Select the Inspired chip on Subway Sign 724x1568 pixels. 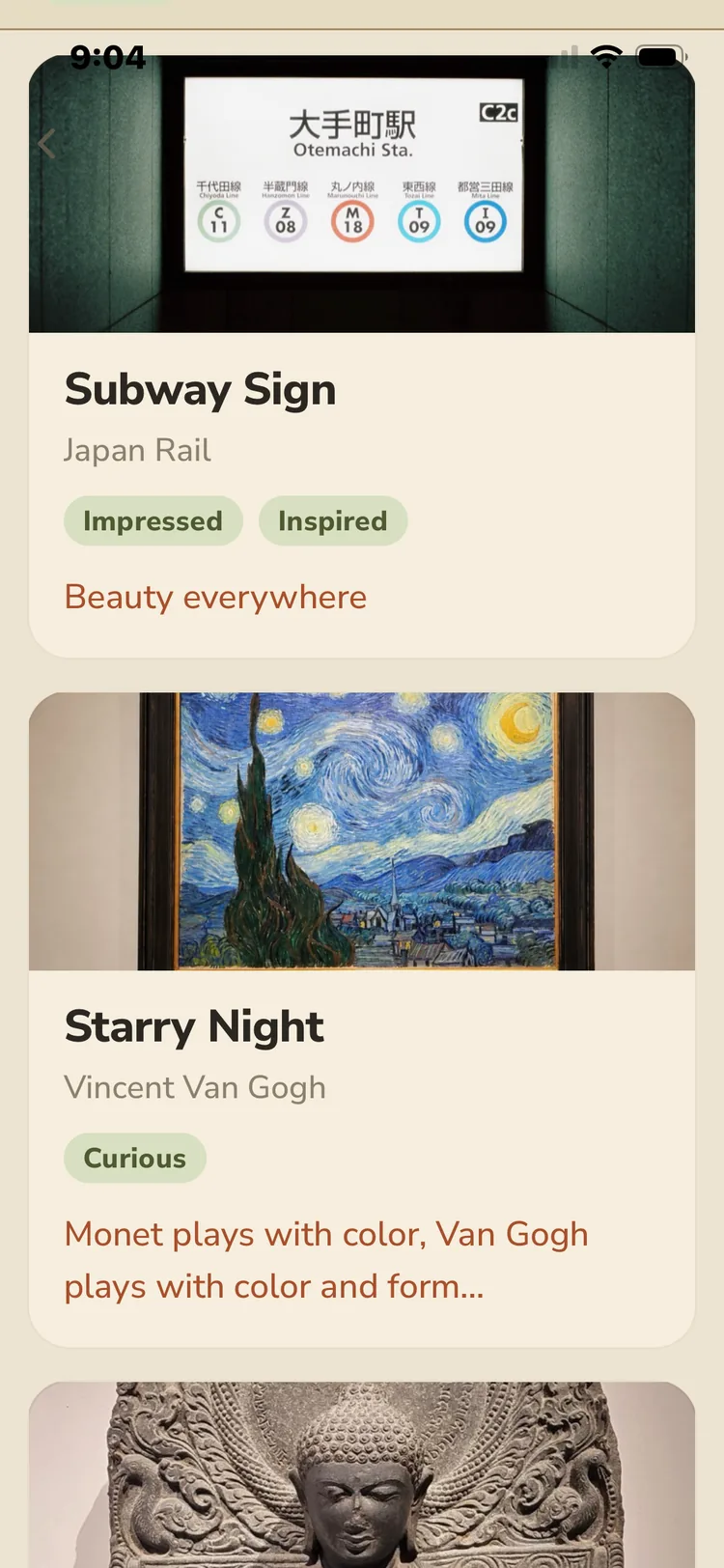(333, 521)
